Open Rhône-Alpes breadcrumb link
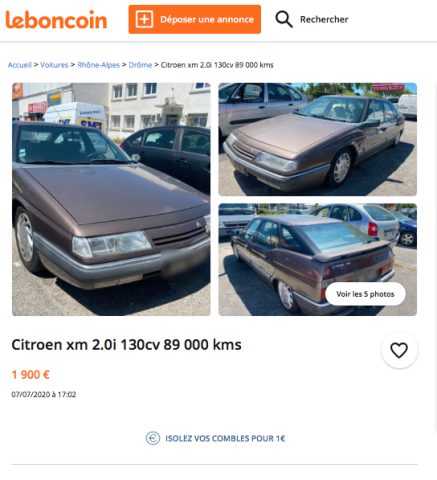This screenshot has height=480, width=437. click(x=98, y=65)
